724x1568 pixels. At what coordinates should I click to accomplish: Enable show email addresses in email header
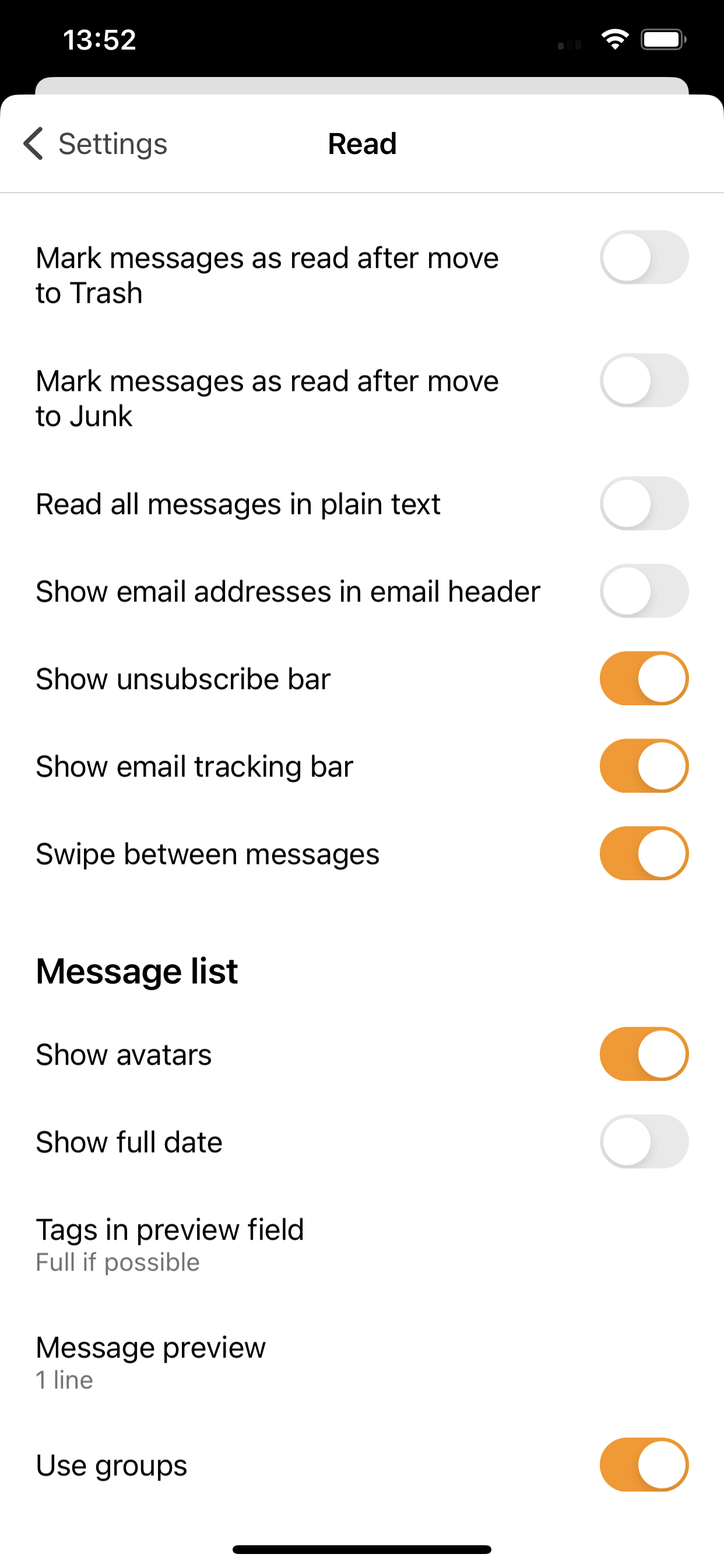tap(644, 591)
